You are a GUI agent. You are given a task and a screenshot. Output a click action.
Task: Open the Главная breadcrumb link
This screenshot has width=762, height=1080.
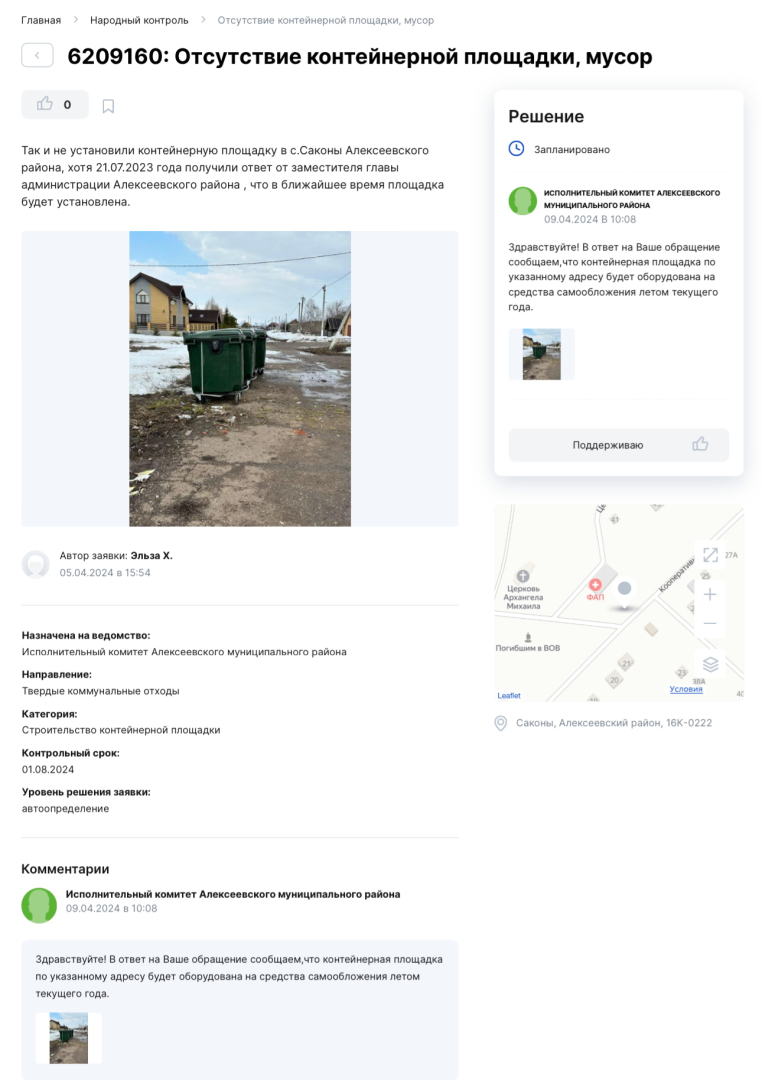41,20
